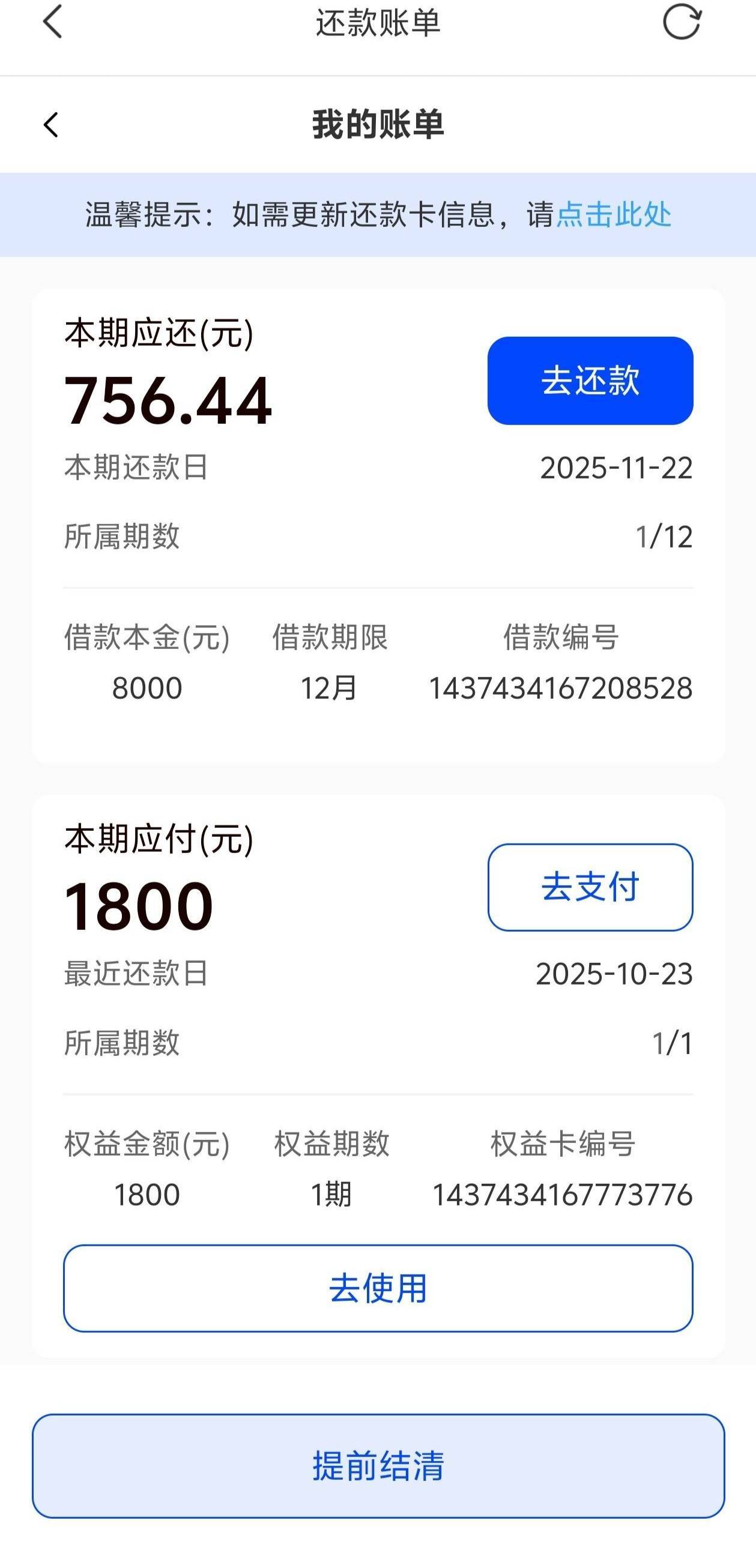Open the 点击此处 link to update card
The width and height of the screenshot is (756, 1568).
click(x=614, y=215)
